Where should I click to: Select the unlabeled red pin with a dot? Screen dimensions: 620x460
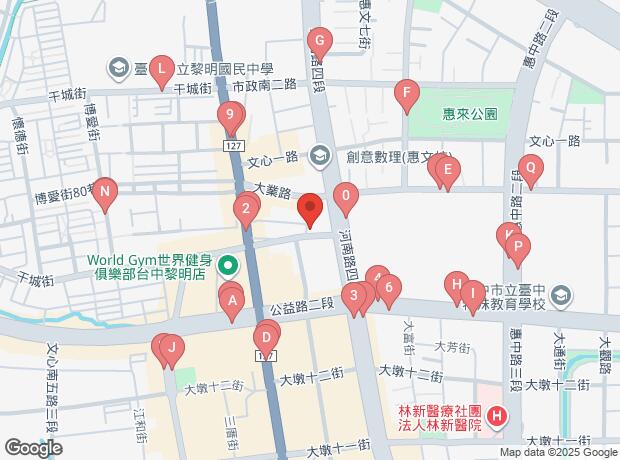310,208
